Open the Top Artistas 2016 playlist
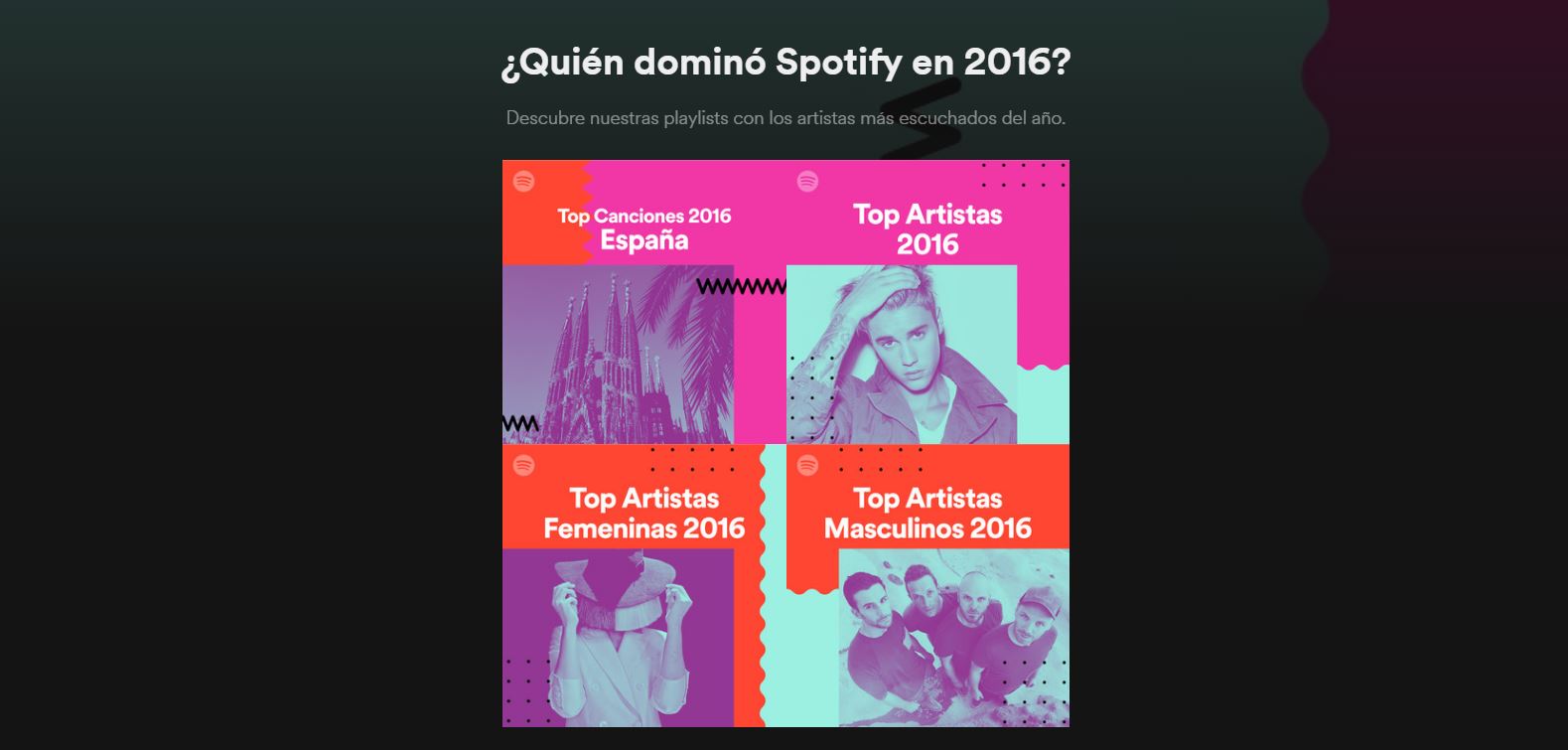Viewport: 1568px width, 750px height. pos(927,301)
